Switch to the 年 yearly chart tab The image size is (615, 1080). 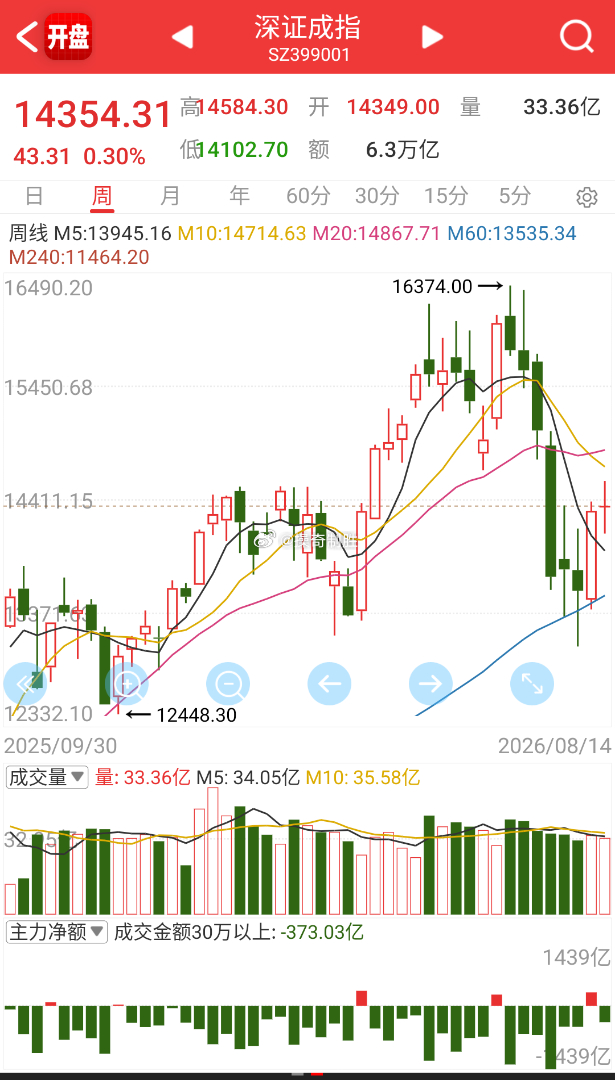pyautogui.click(x=239, y=196)
